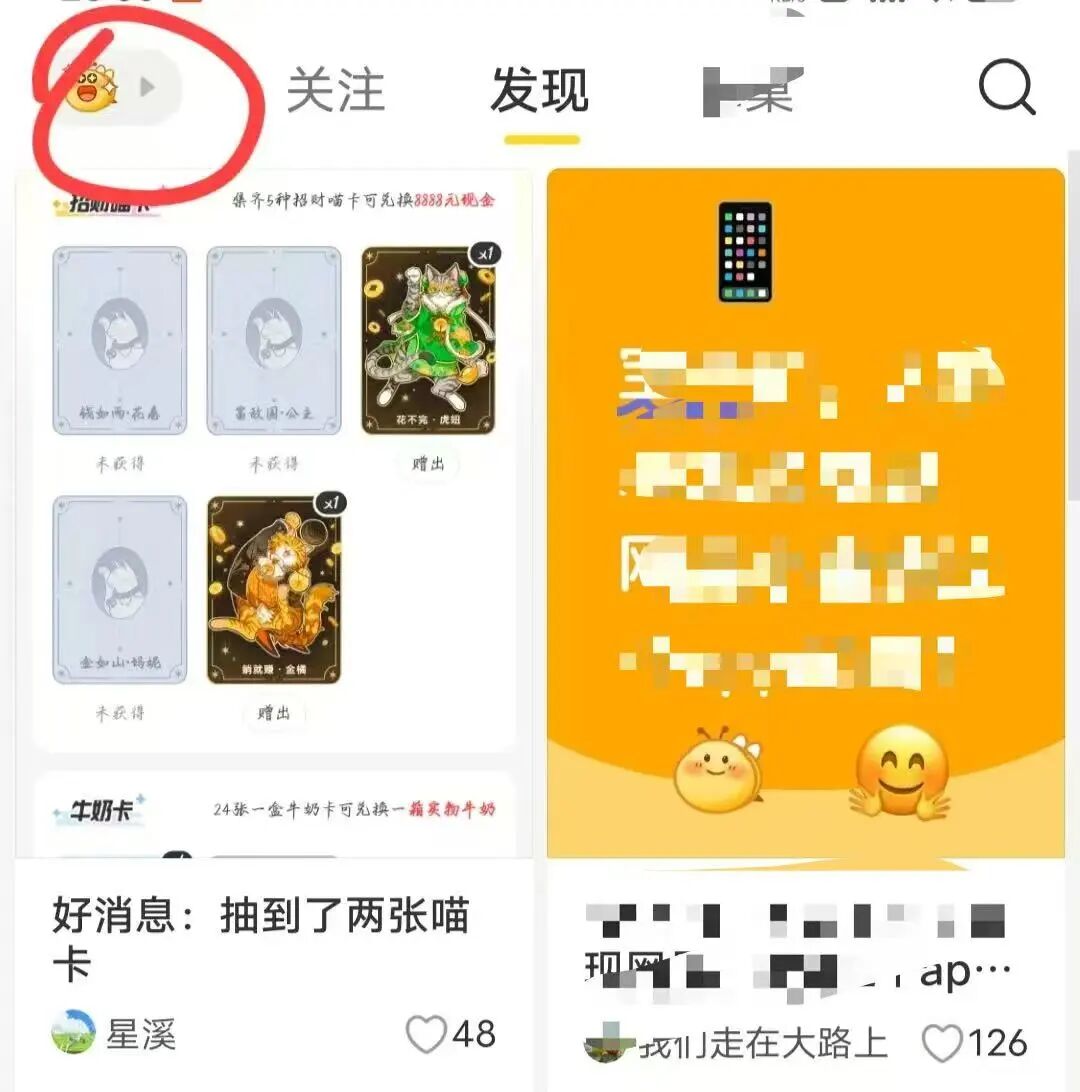Viewport: 1080px width, 1092px height.
Task: Like the post by 星溪
Action: click(x=427, y=1035)
